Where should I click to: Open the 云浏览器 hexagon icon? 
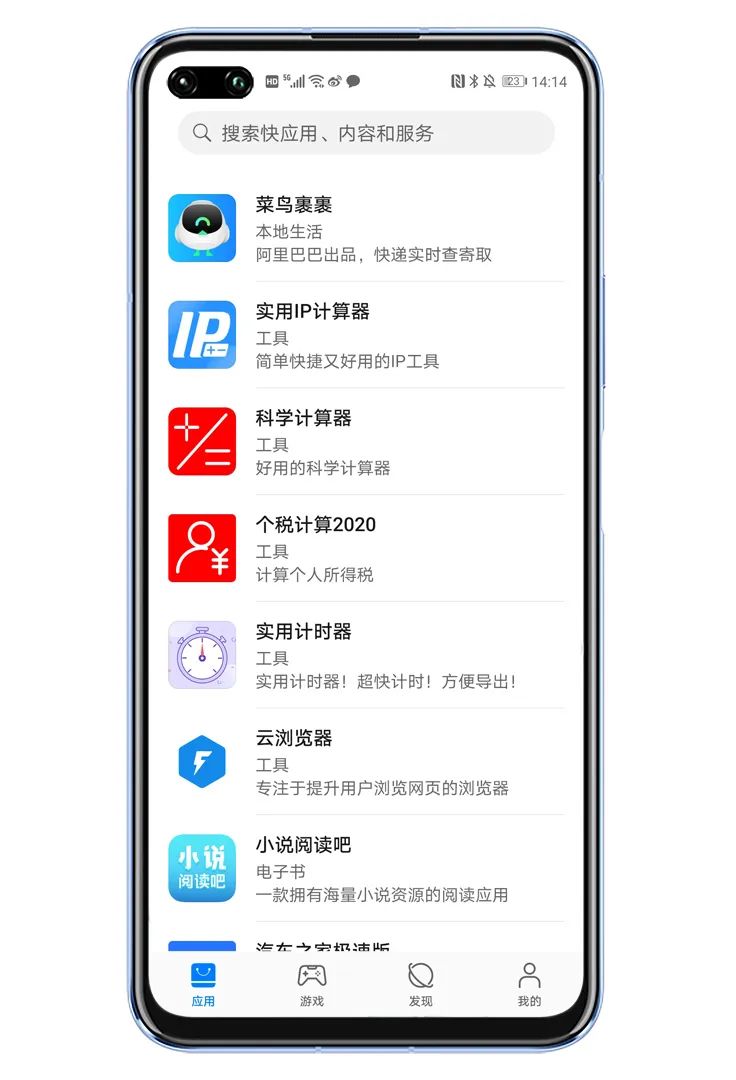pos(201,762)
